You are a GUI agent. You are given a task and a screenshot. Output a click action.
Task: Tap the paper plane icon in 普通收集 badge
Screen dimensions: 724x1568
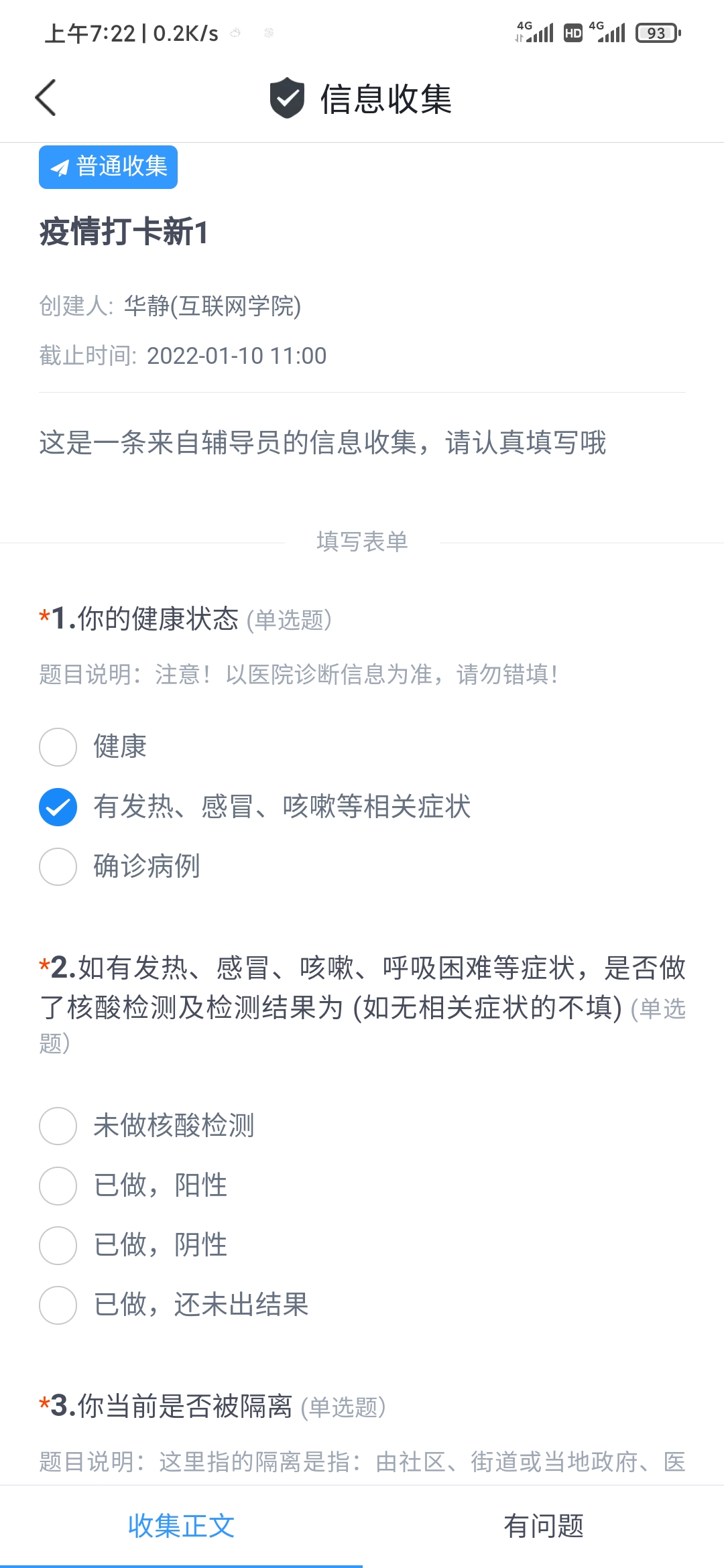[60, 168]
